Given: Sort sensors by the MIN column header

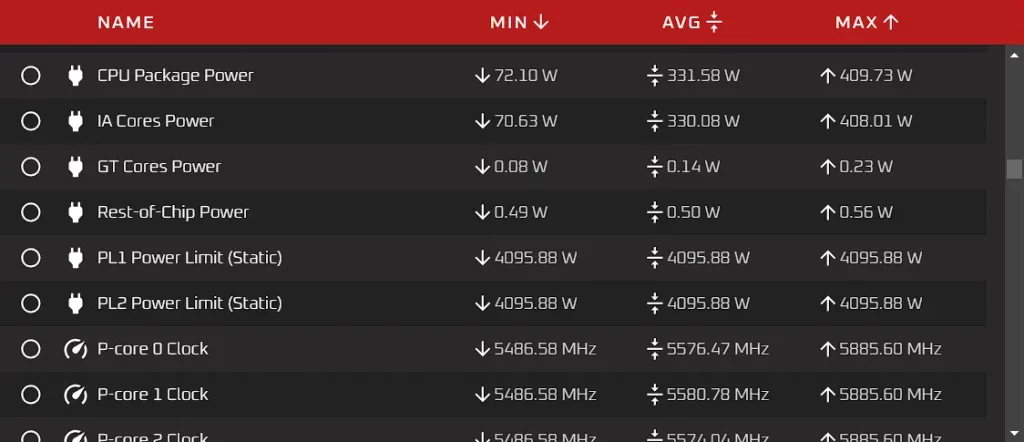Looking at the screenshot, I should point(519,22).
